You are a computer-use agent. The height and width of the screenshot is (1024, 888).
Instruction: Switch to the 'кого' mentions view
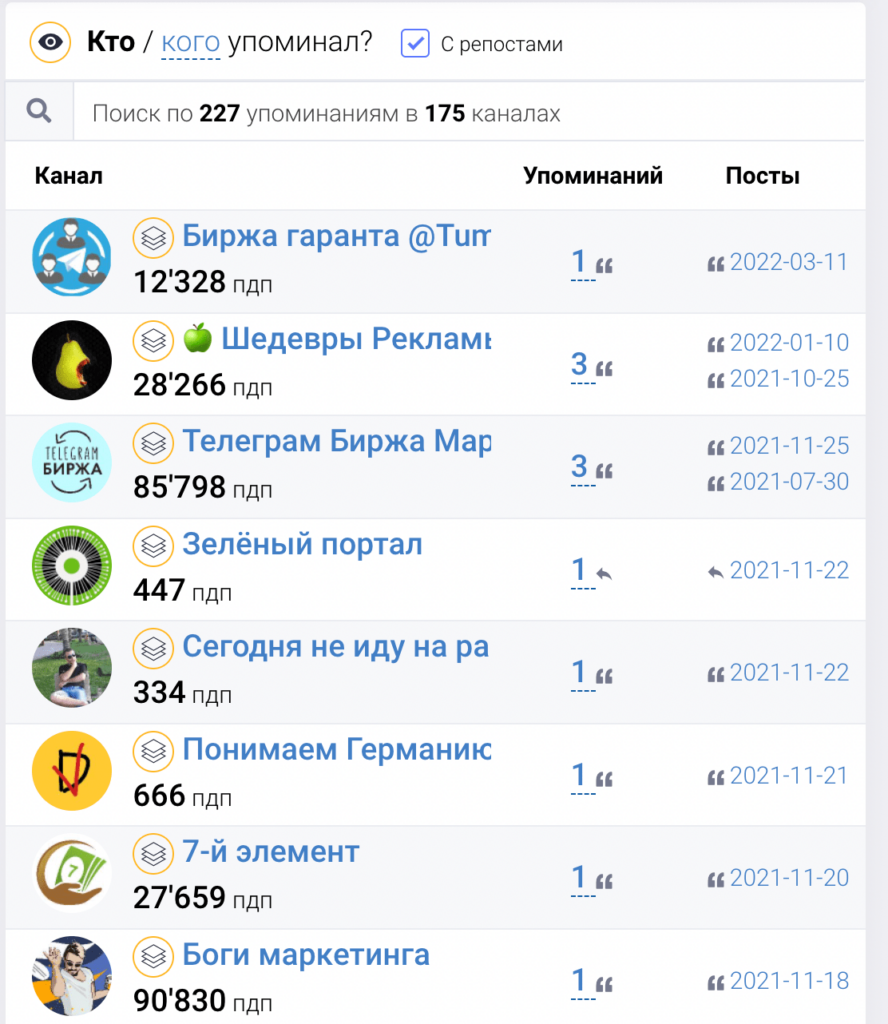coord(190,43)
